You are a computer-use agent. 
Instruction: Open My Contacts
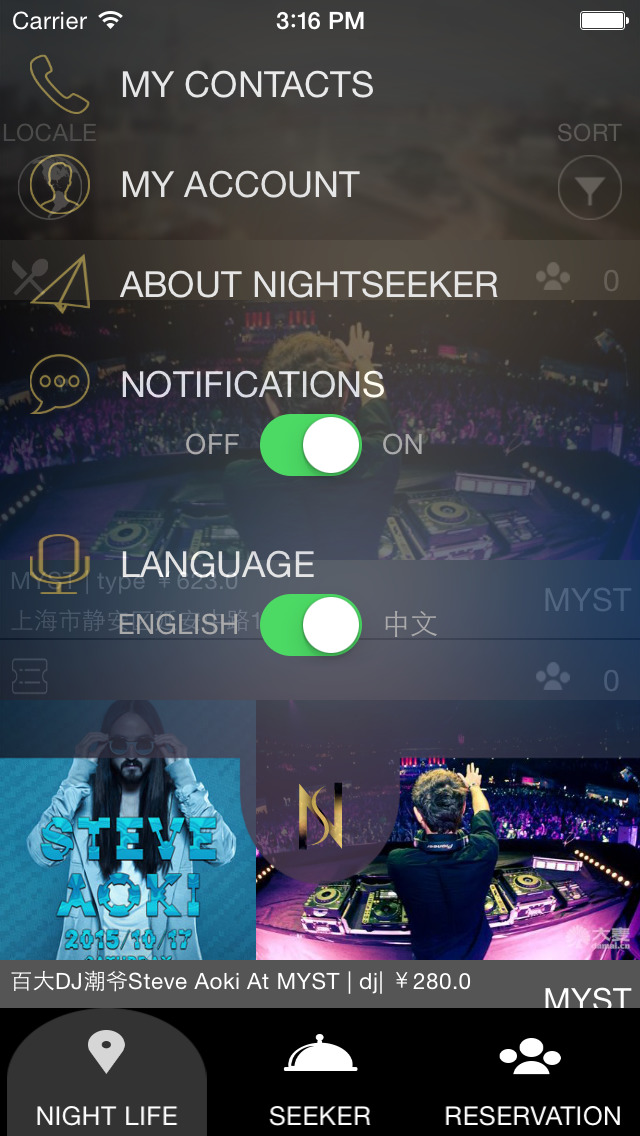point(247,85)
